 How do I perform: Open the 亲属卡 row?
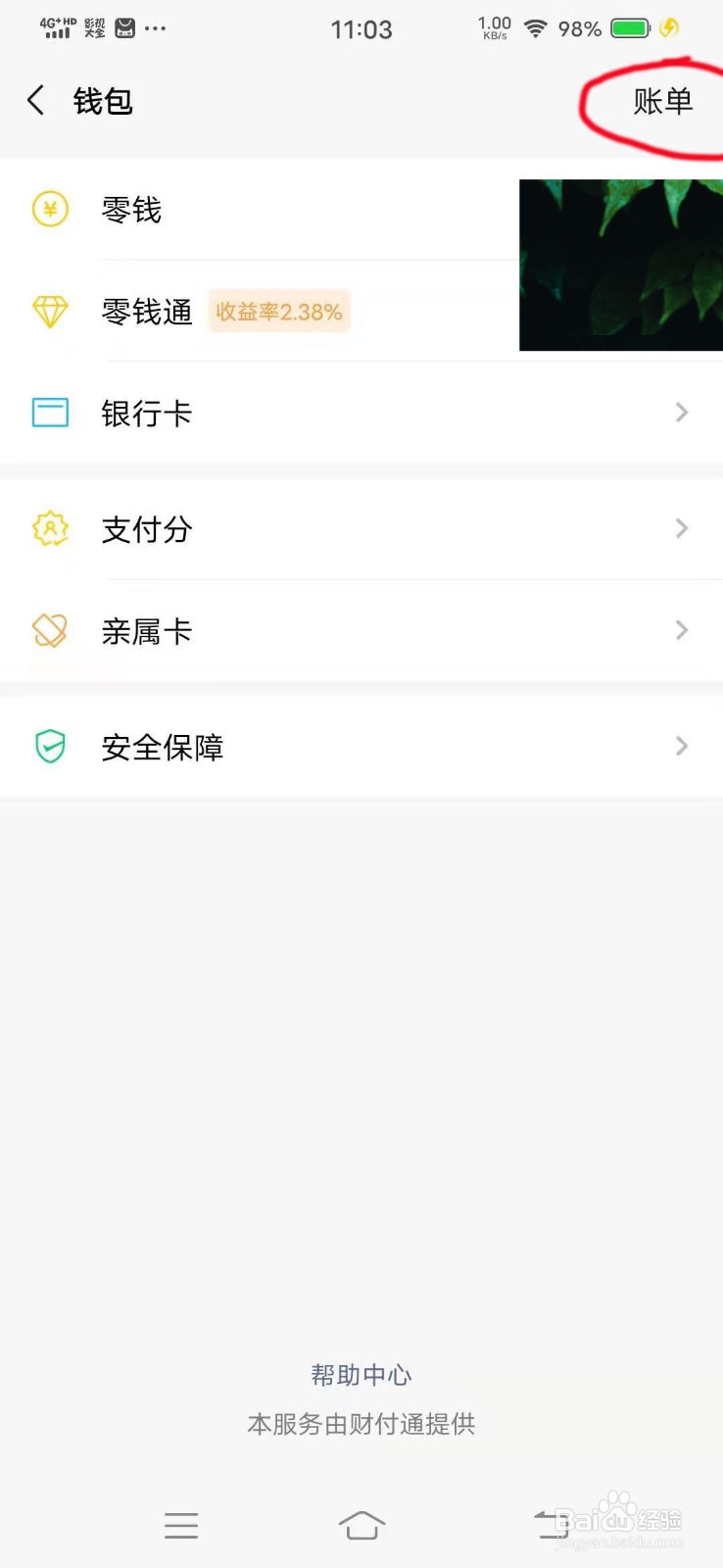click(x=361, y=630)
